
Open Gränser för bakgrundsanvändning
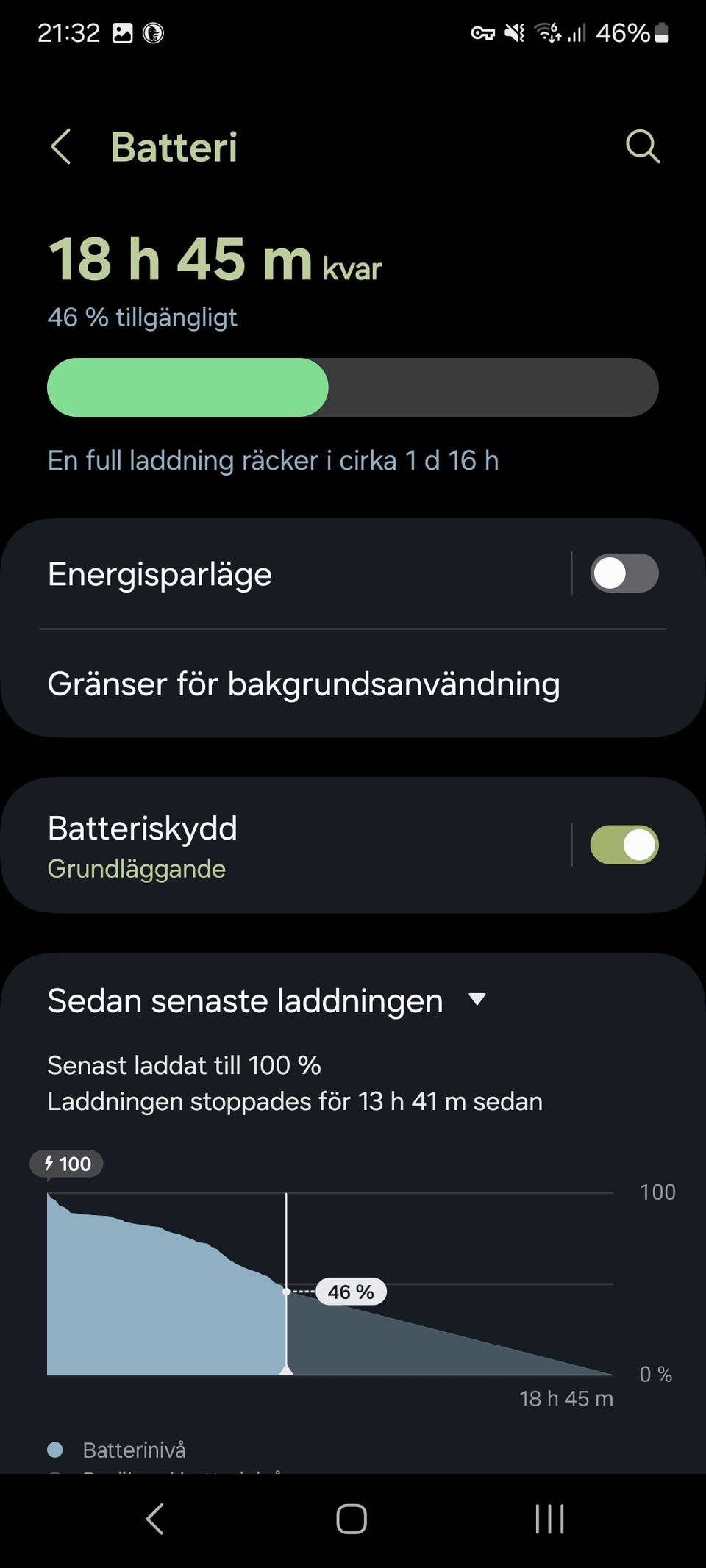pyautogui.click(x=303, y=684)
